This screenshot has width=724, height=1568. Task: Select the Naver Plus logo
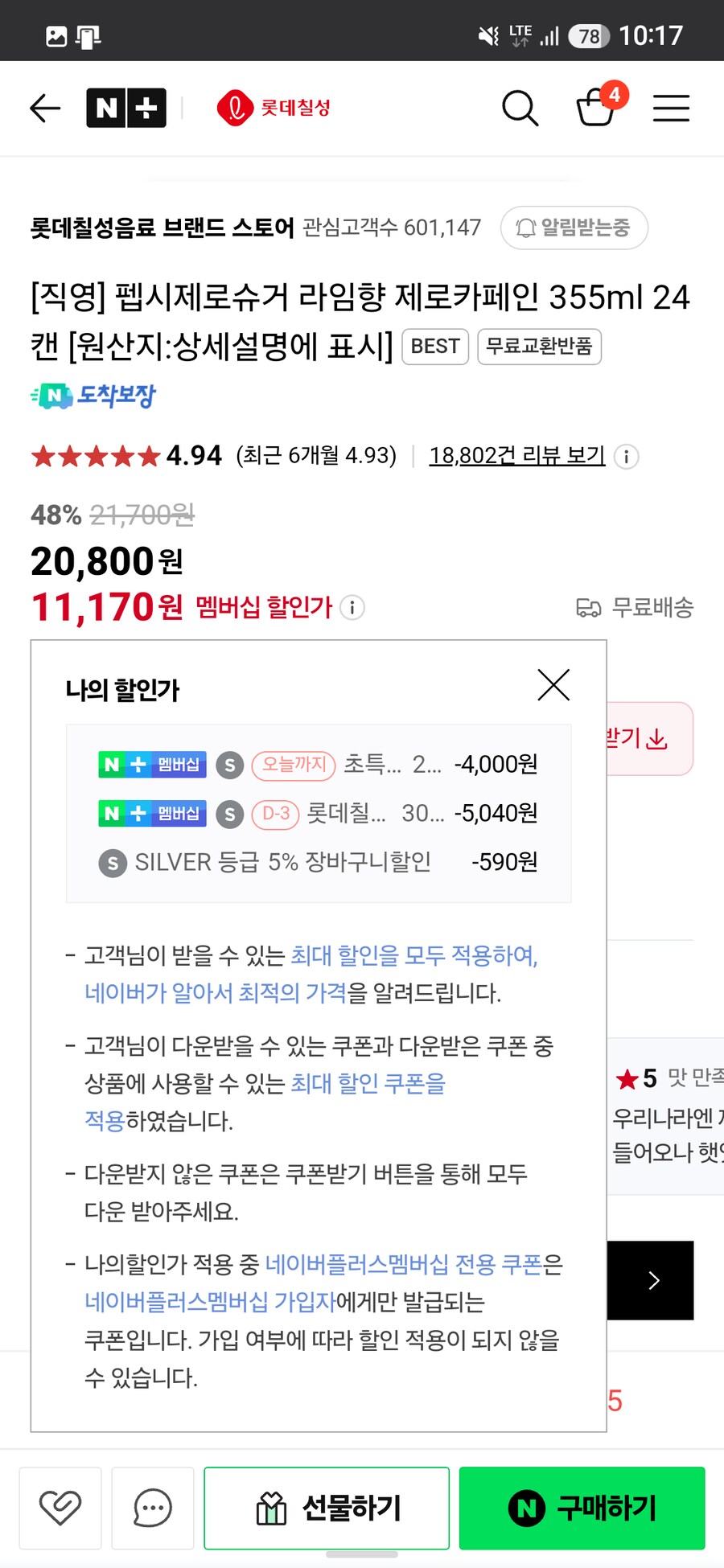point(125,107)
